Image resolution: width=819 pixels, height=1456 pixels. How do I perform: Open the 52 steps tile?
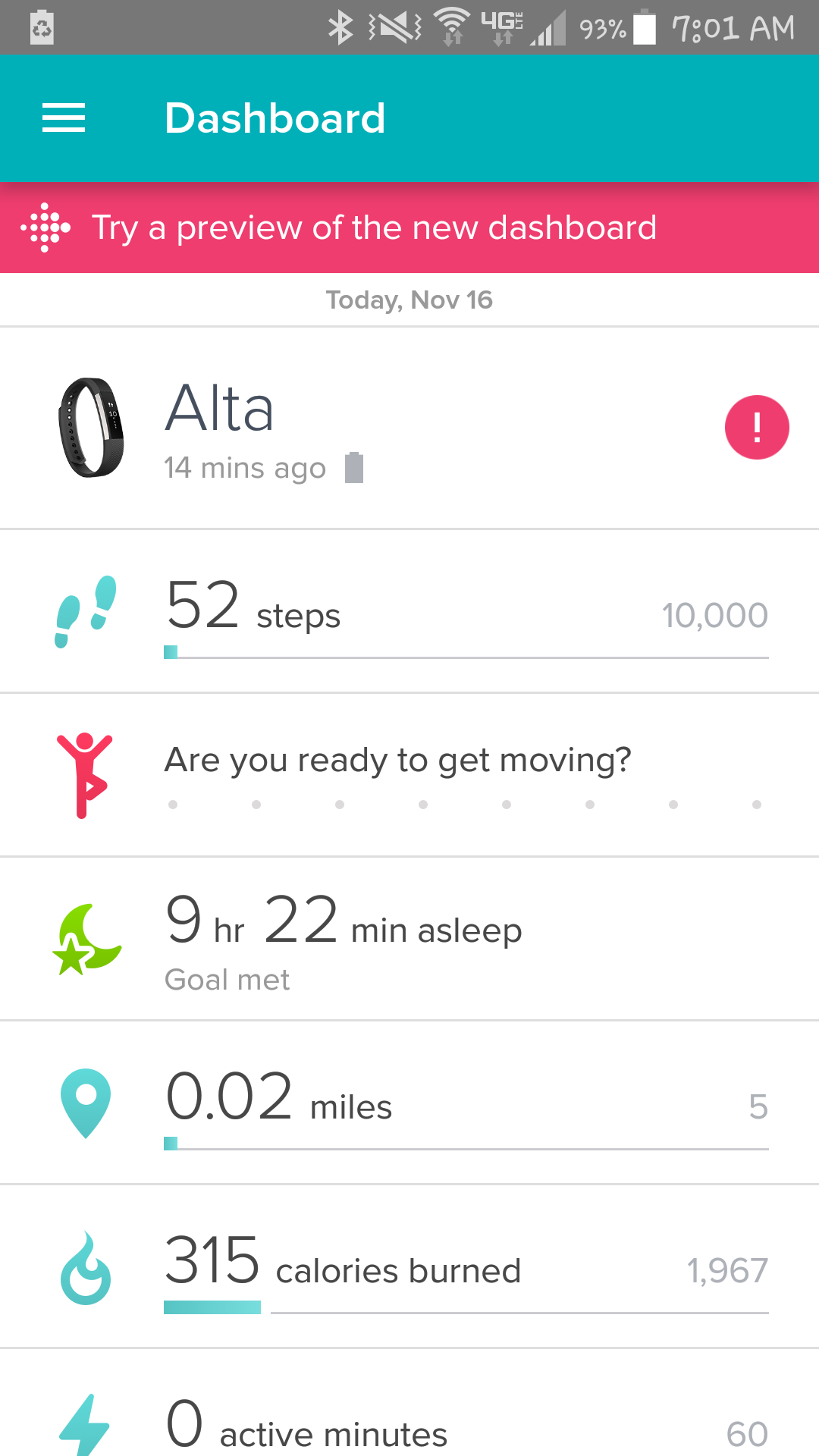point(409,611)
